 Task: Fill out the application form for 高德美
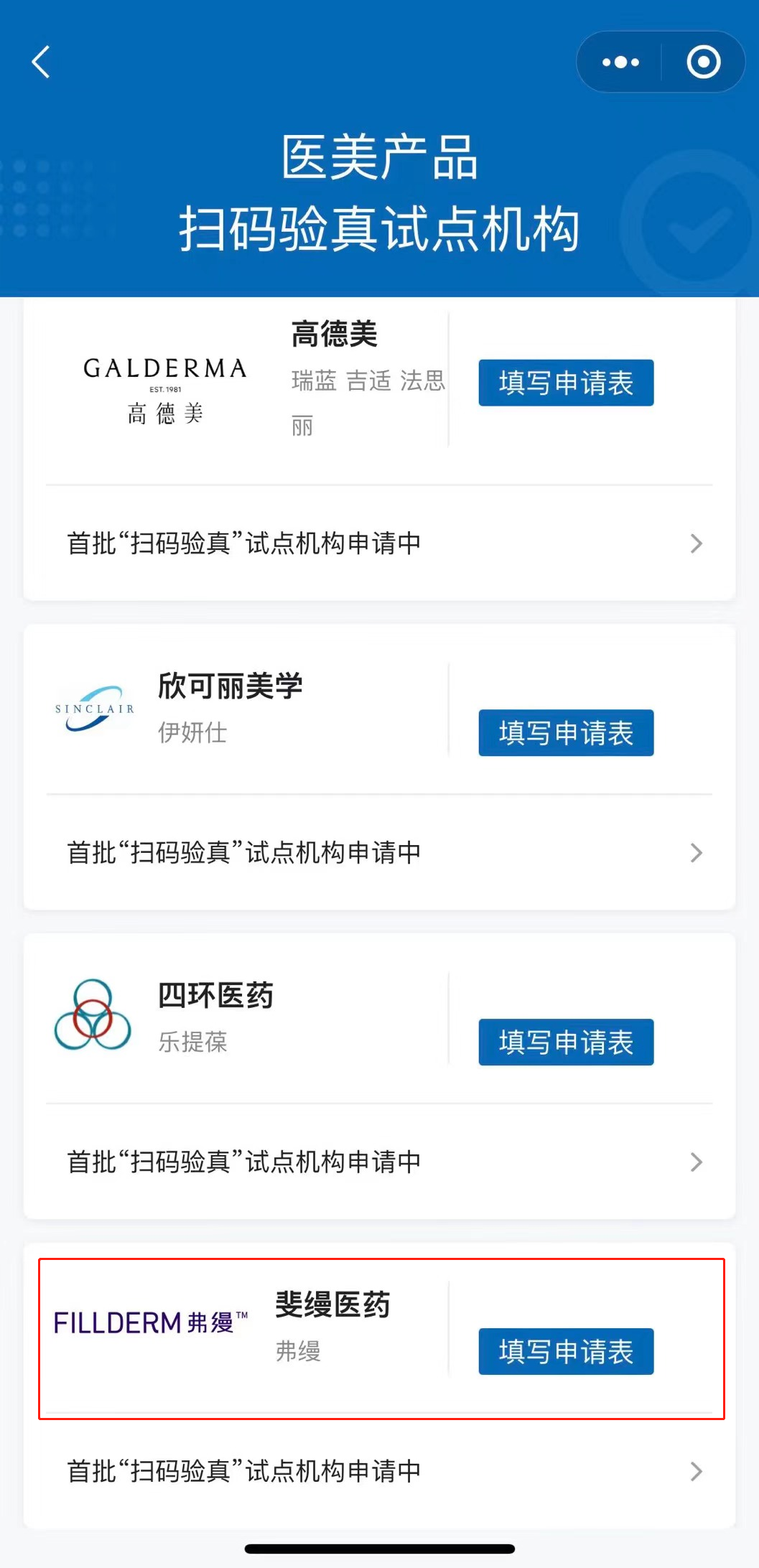click(566, 383)
